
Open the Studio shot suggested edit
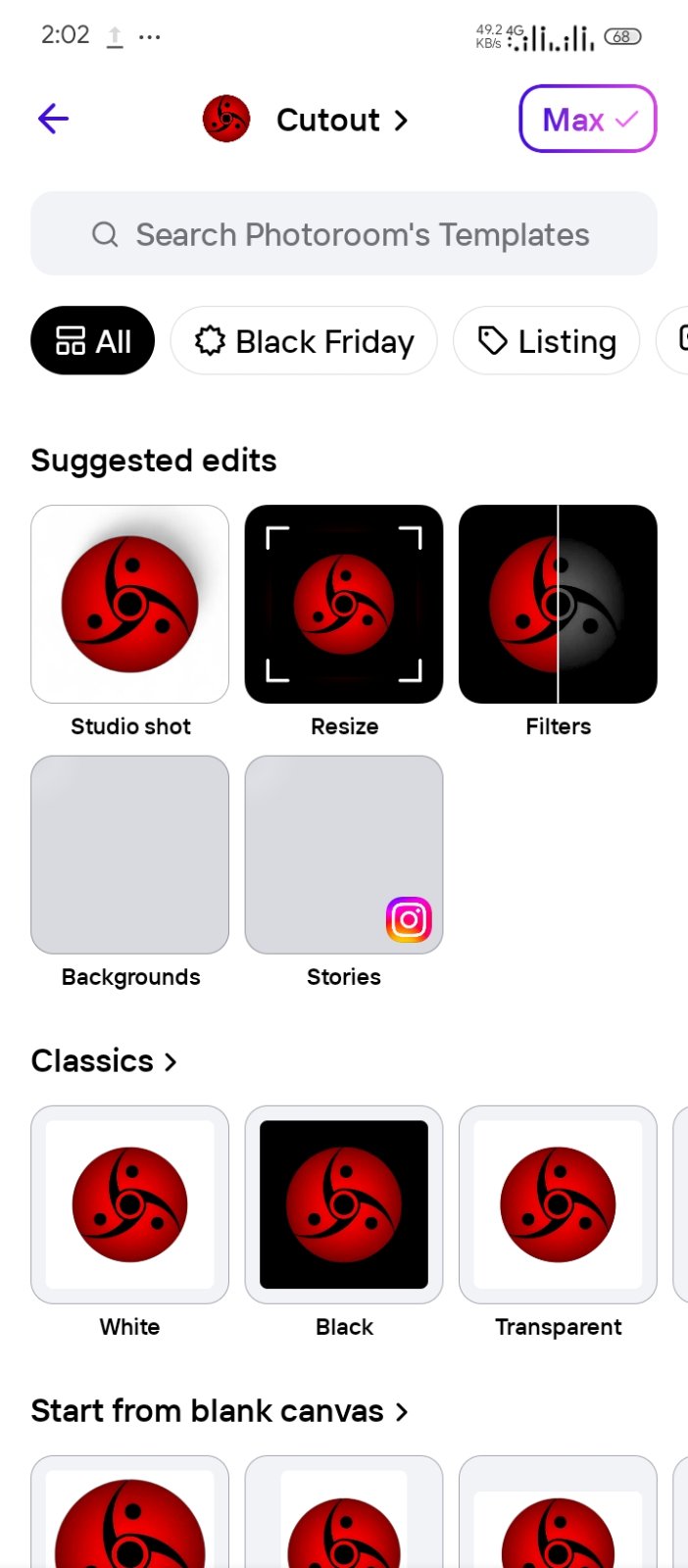130,605
